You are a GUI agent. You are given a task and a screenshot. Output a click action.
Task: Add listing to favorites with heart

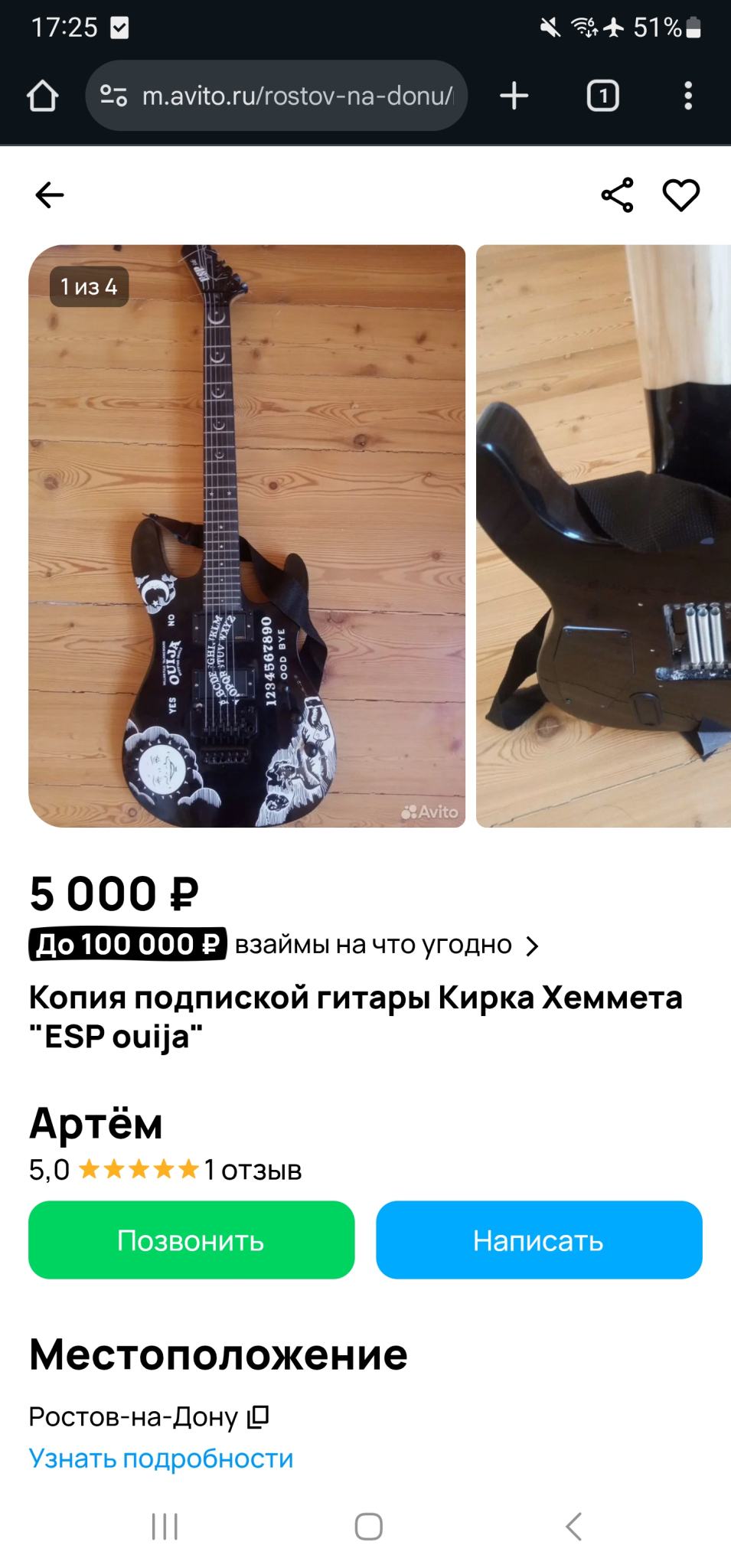(680, 195)
